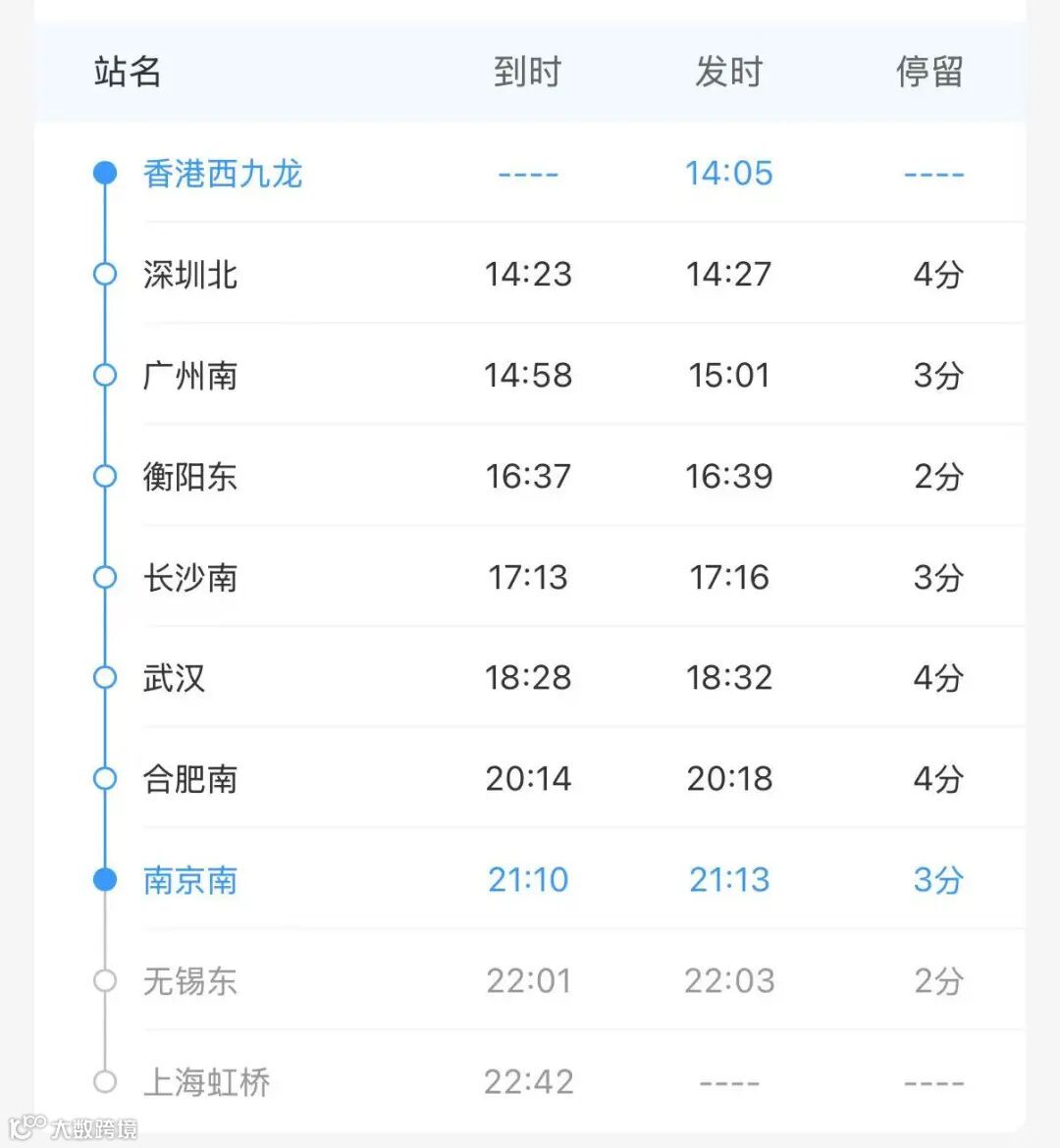
Task: Toggle the hollow circle next to 衡阳东
Action: [x=105, y=476]
